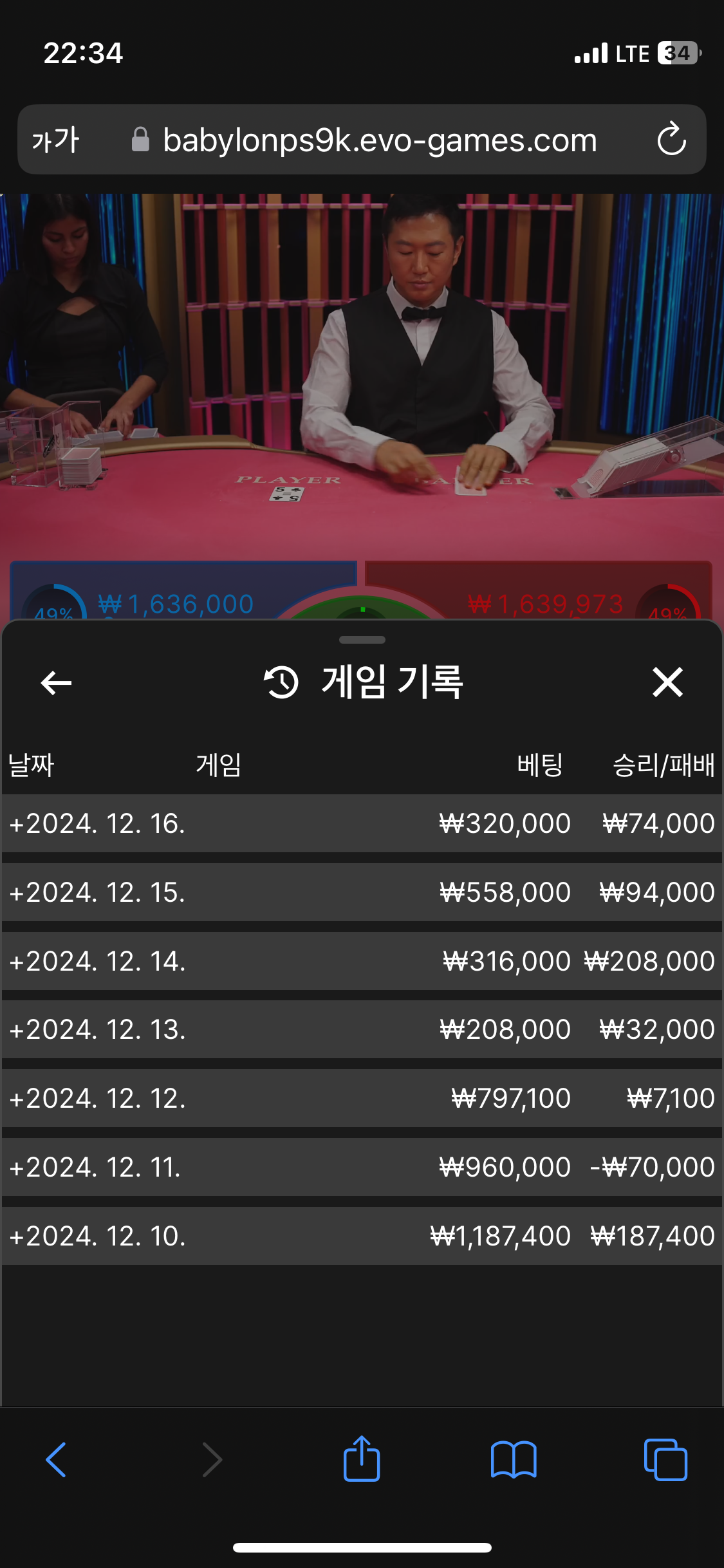Screen dimensions: 724x1568
Task: Open the 가가 text size menu
Action: pyautogui.click(x=56, y=140)
